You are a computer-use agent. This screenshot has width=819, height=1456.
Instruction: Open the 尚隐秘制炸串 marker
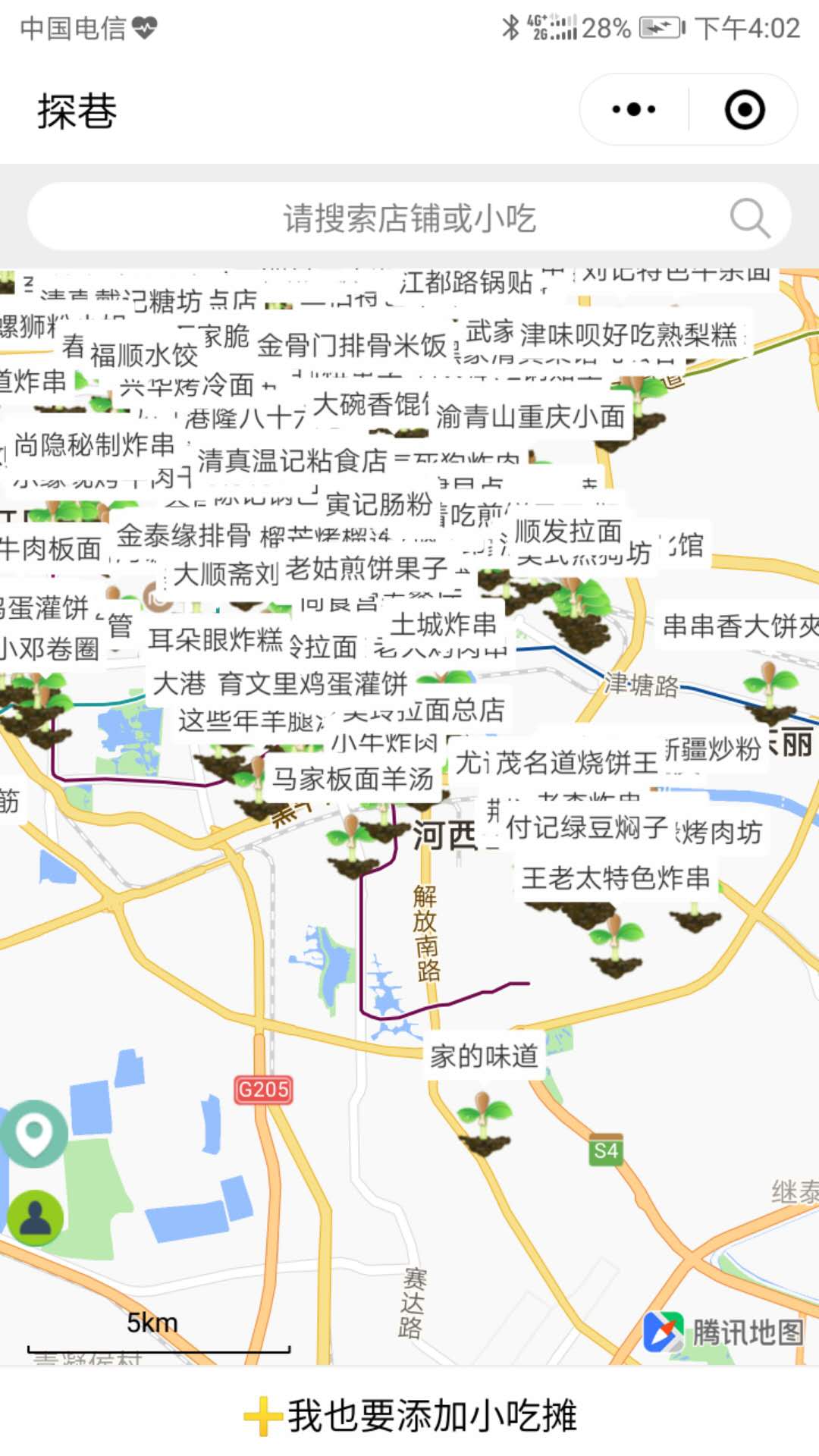(94, 445)
